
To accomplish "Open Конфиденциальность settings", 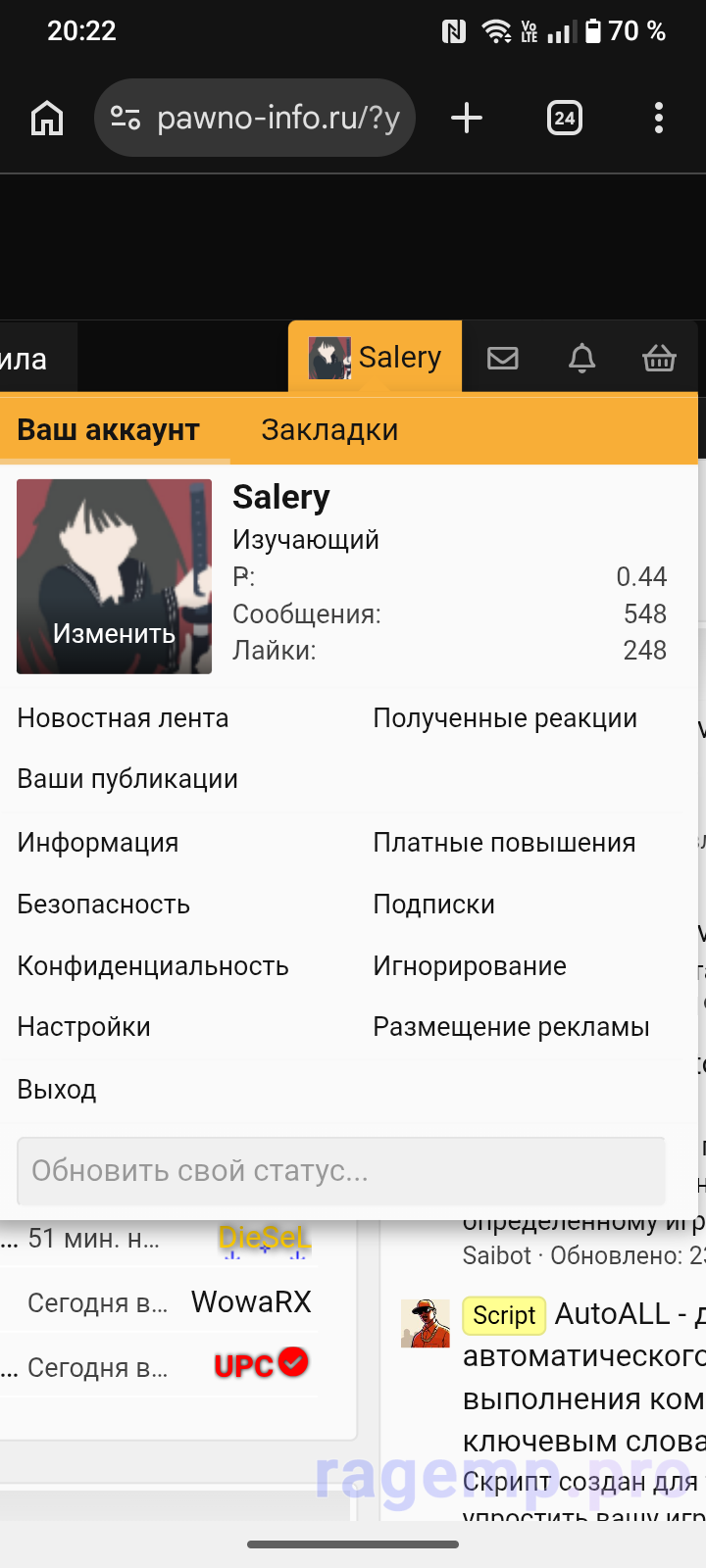I will [153, 966].
